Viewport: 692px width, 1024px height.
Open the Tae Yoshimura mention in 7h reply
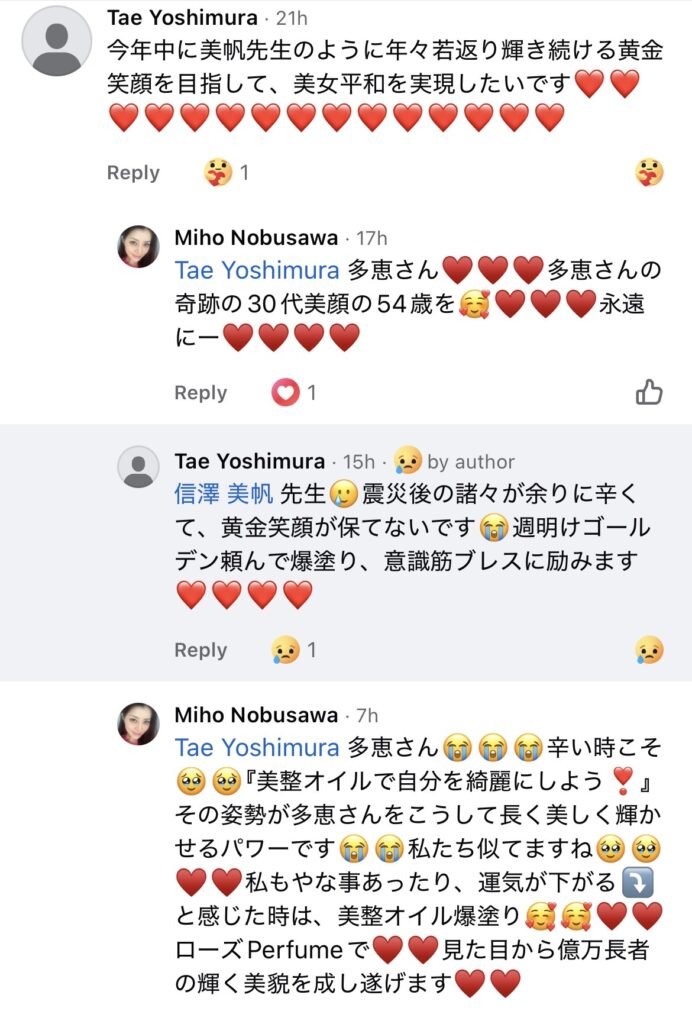(x=257, y=747)
